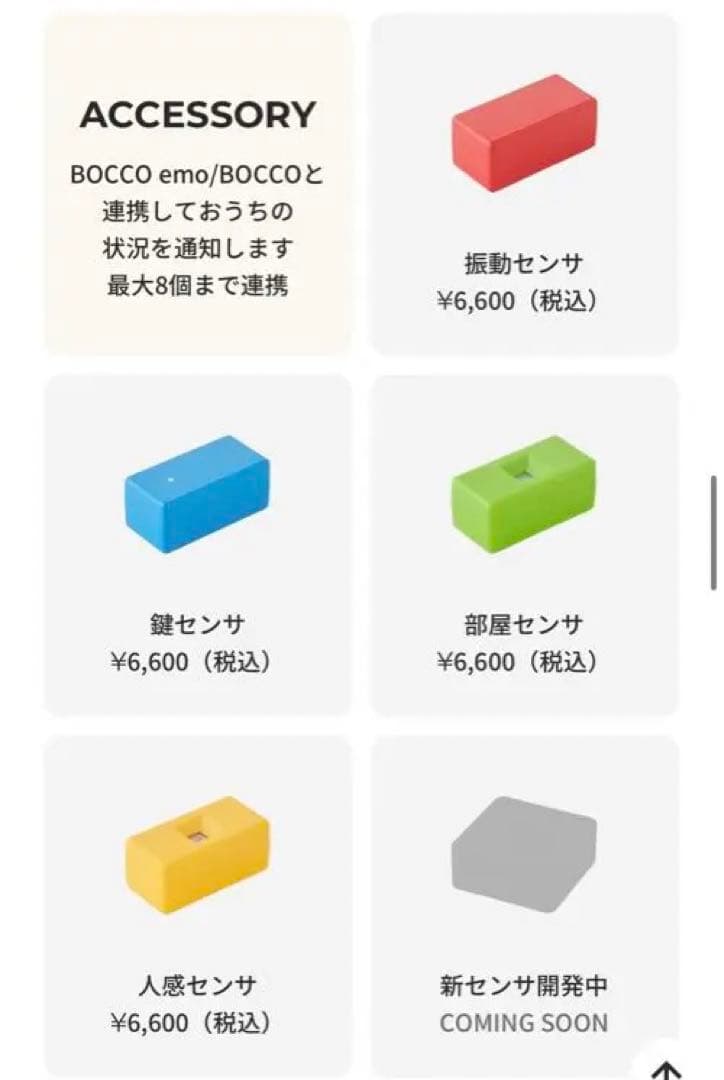Click the ACCESSORY description panel
Image resolution: width=724 pixels, height=1080 pixels.
click(196, 180)
